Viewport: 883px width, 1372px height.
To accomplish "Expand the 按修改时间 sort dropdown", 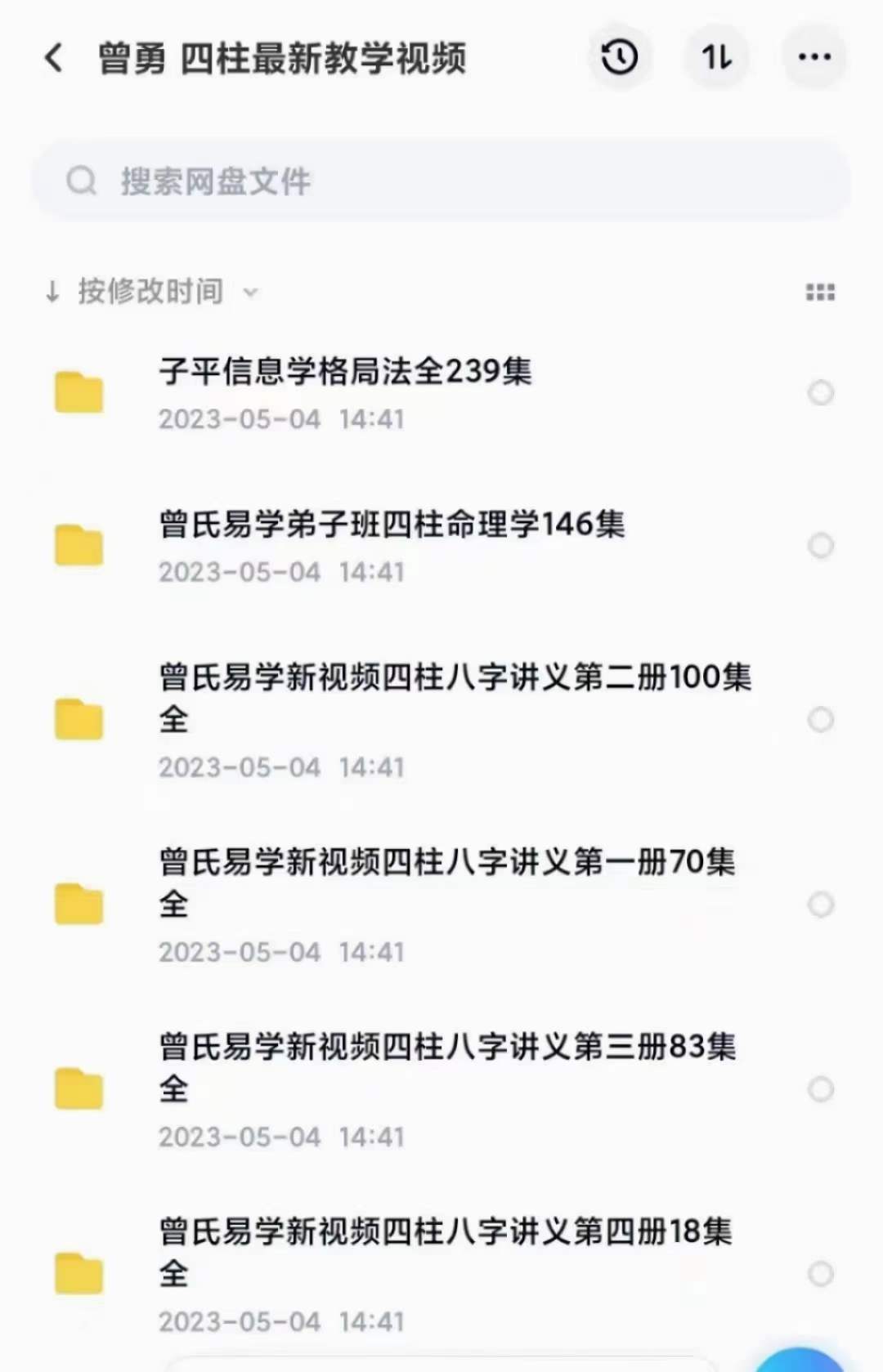I will point(151,292).
